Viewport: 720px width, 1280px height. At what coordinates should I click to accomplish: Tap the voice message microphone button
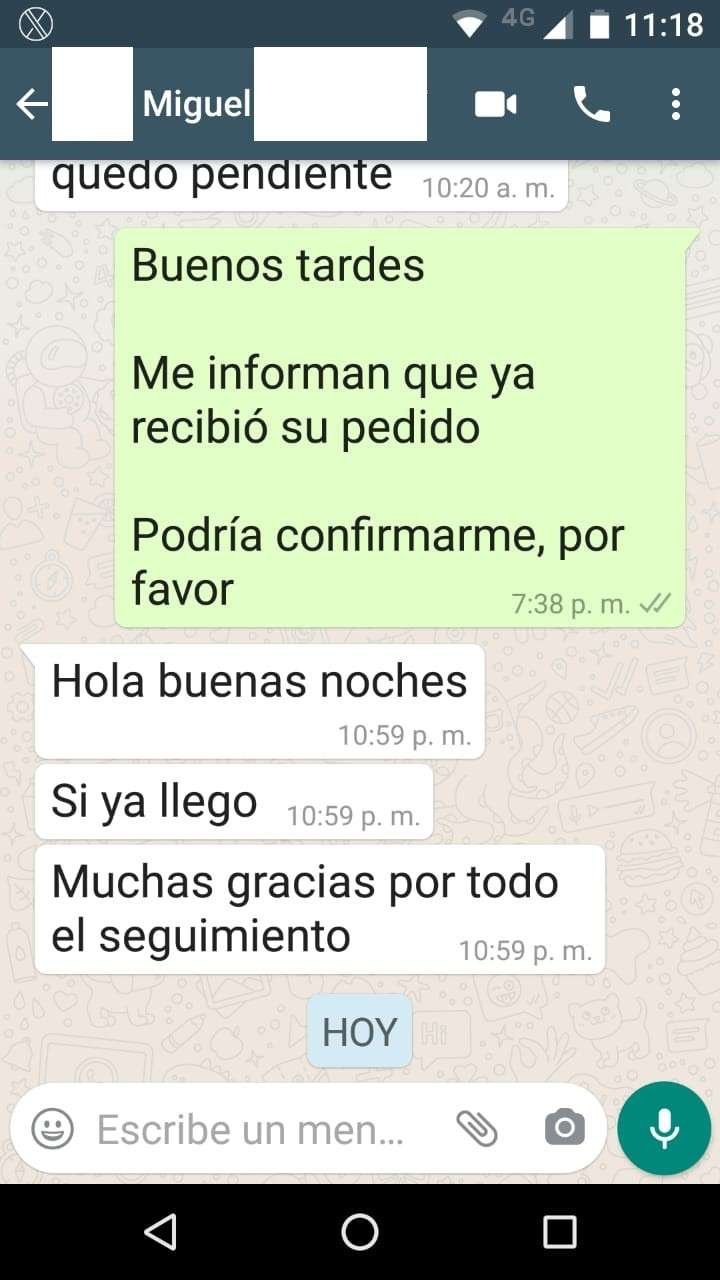click(x=664, y=1128)
